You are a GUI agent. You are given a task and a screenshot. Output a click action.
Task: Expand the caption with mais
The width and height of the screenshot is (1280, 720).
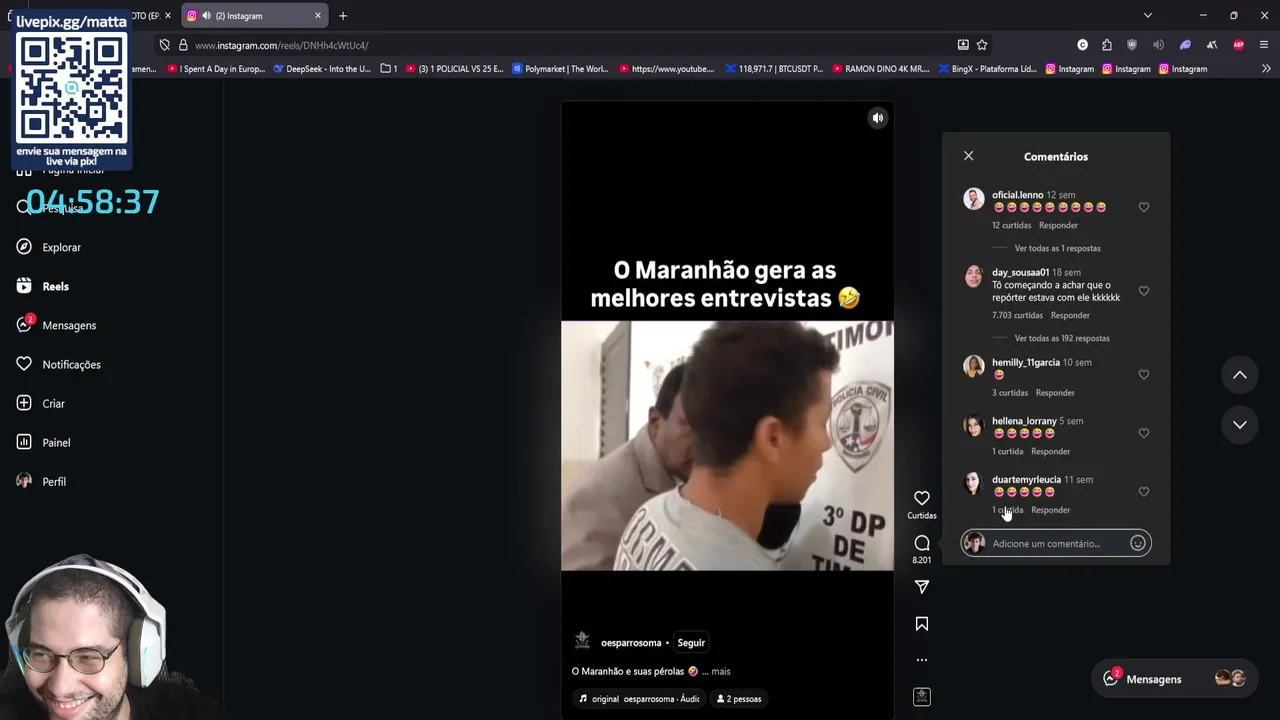click(720, 672)
